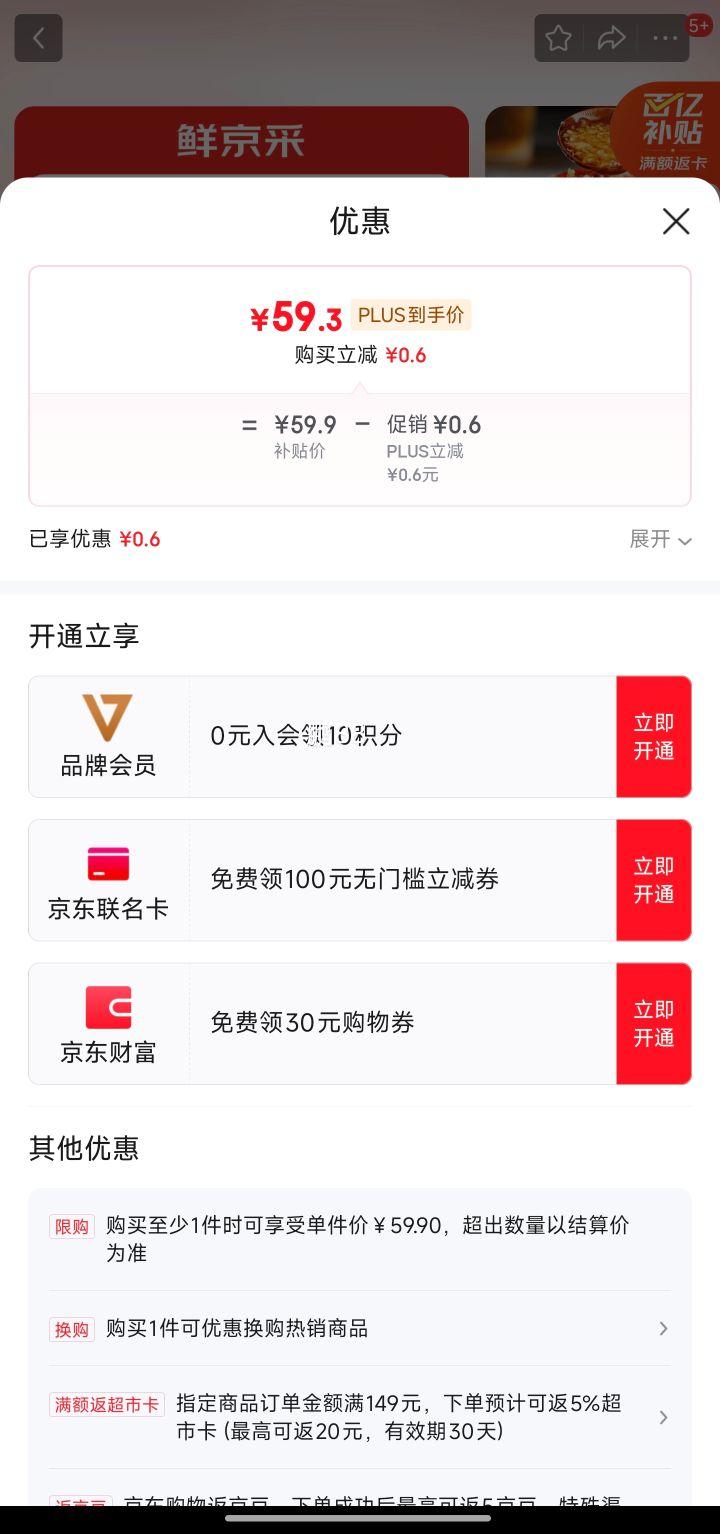Image resolution: width=720 pixels, height=1534 pixels.
Task: Close the 优惠 popup
Action: click(676, 221)
